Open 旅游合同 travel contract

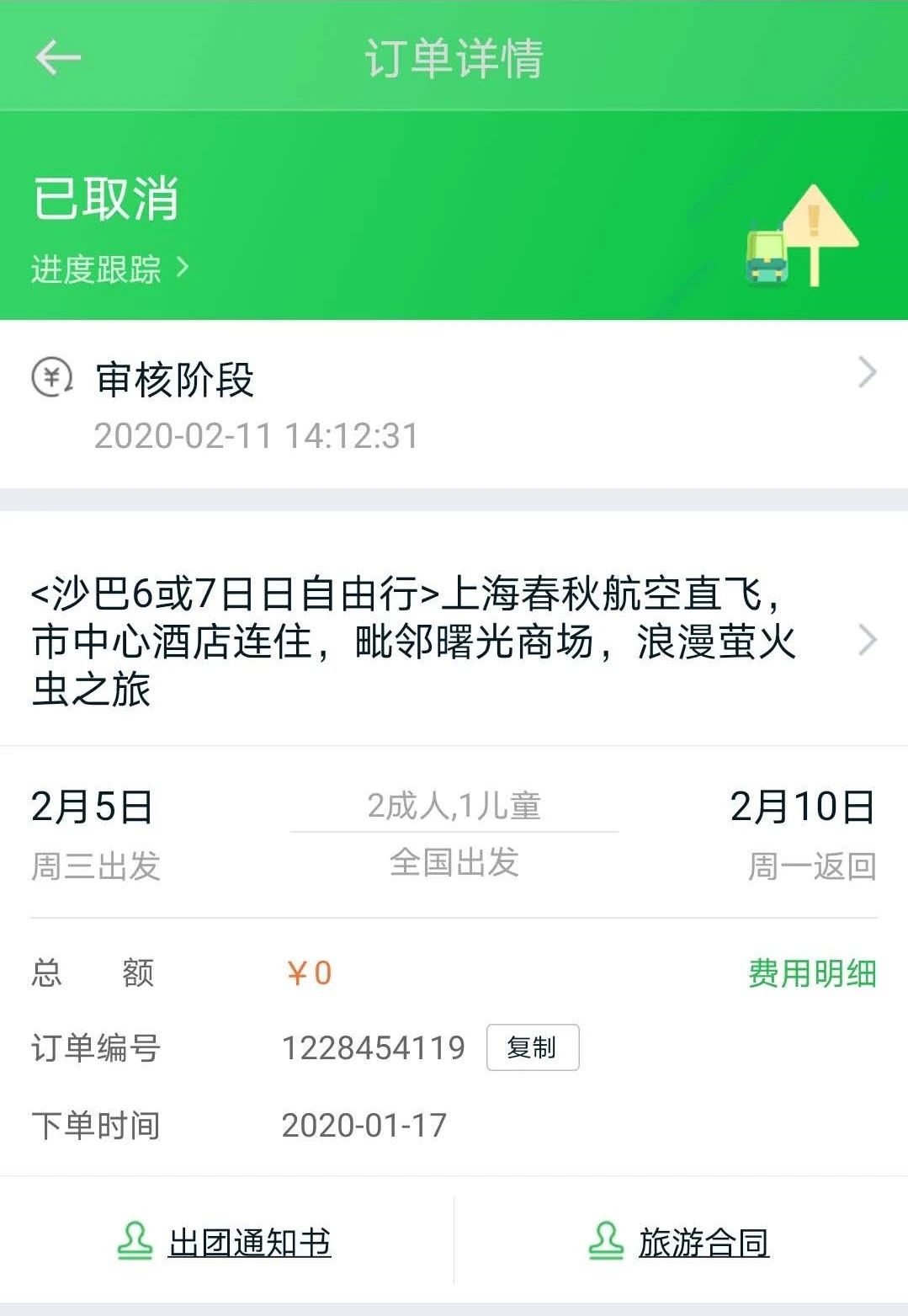tap(680, 1242)
